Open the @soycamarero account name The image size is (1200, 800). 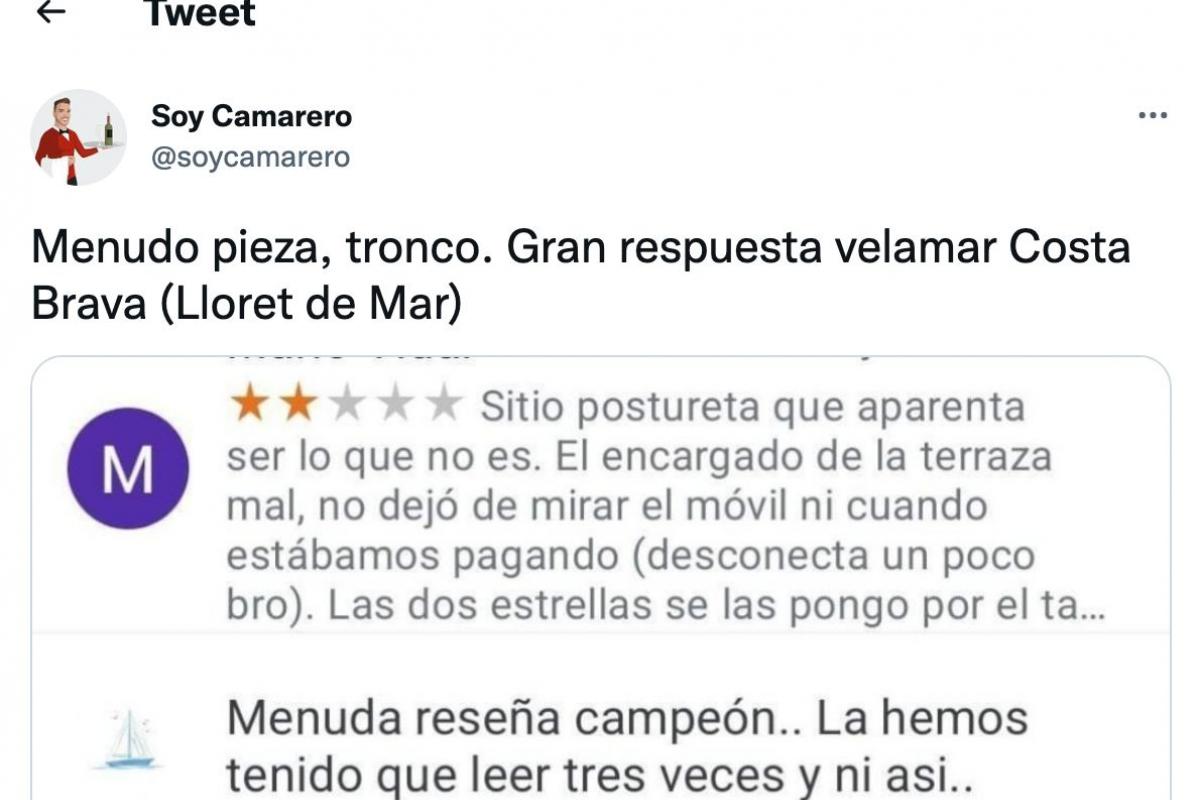250,158
